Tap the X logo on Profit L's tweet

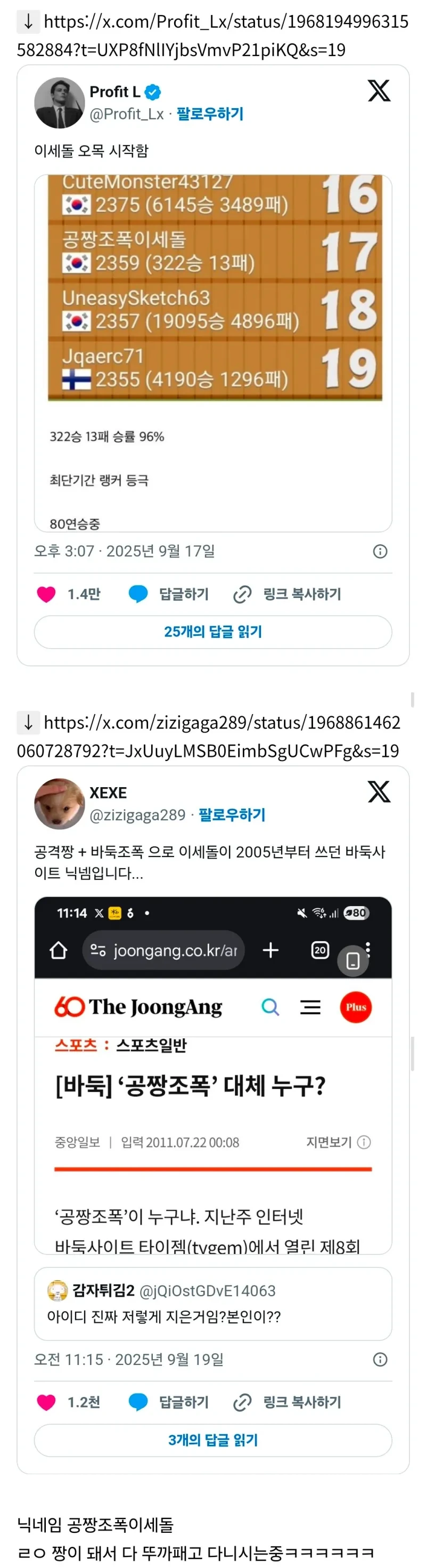[379, 91]
